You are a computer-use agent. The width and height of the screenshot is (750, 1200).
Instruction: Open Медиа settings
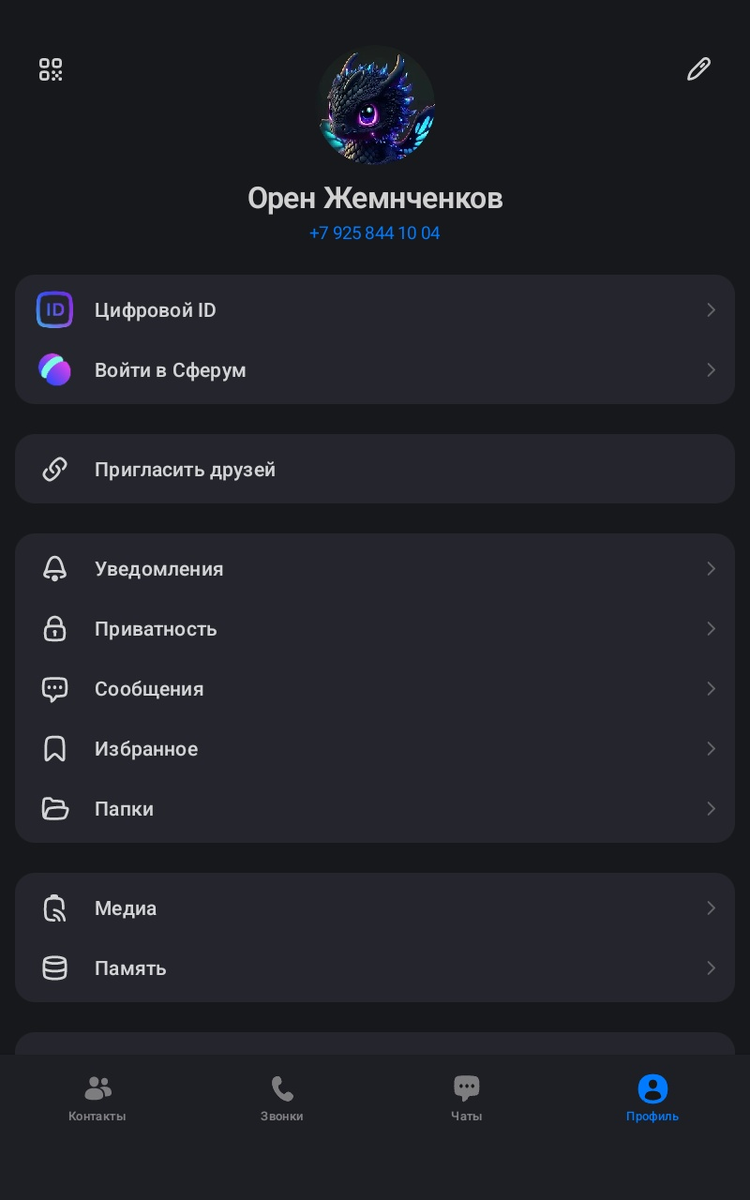click(x=375, y=908)
